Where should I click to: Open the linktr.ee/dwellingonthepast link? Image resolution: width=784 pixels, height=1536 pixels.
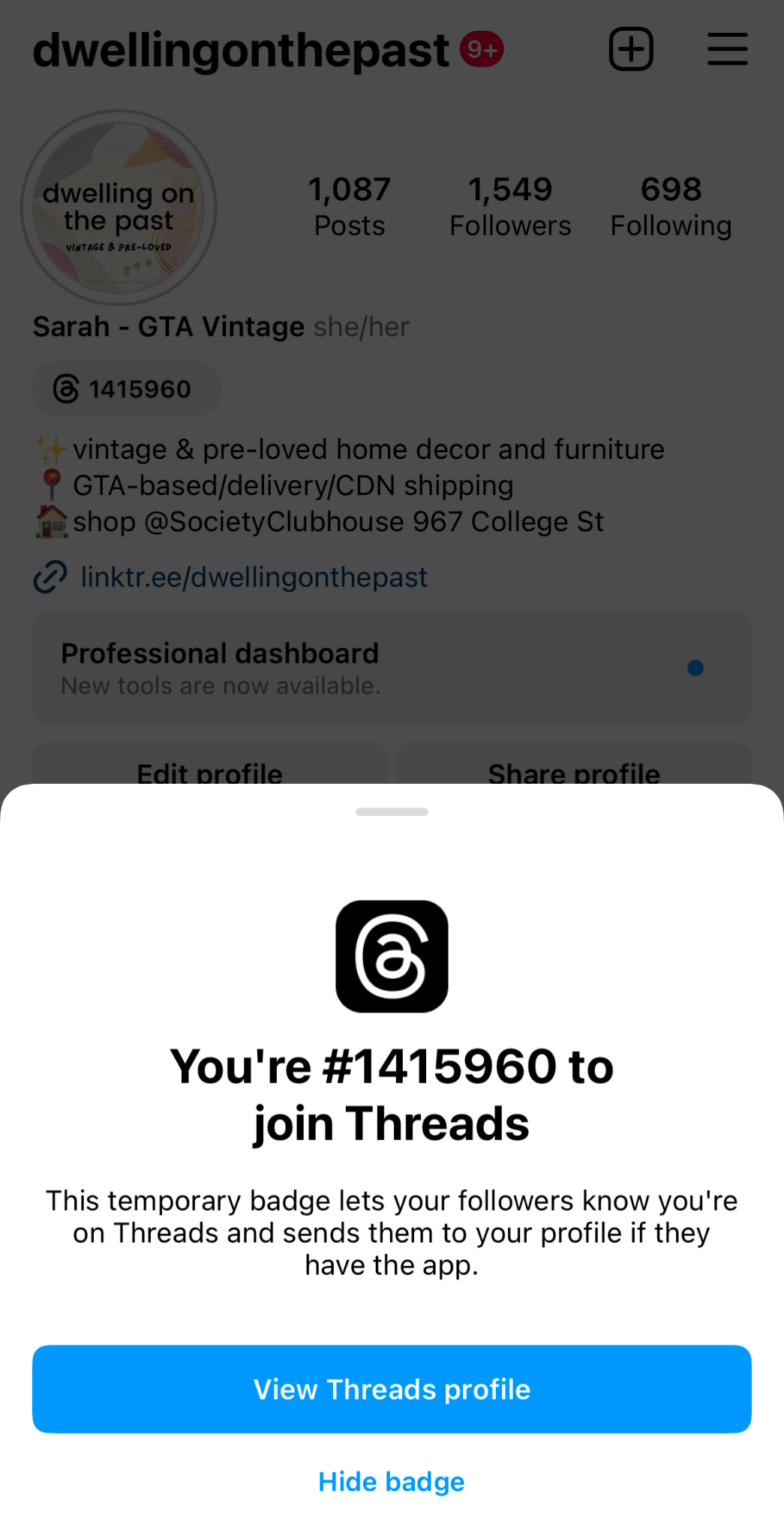[x=253, y=577]
